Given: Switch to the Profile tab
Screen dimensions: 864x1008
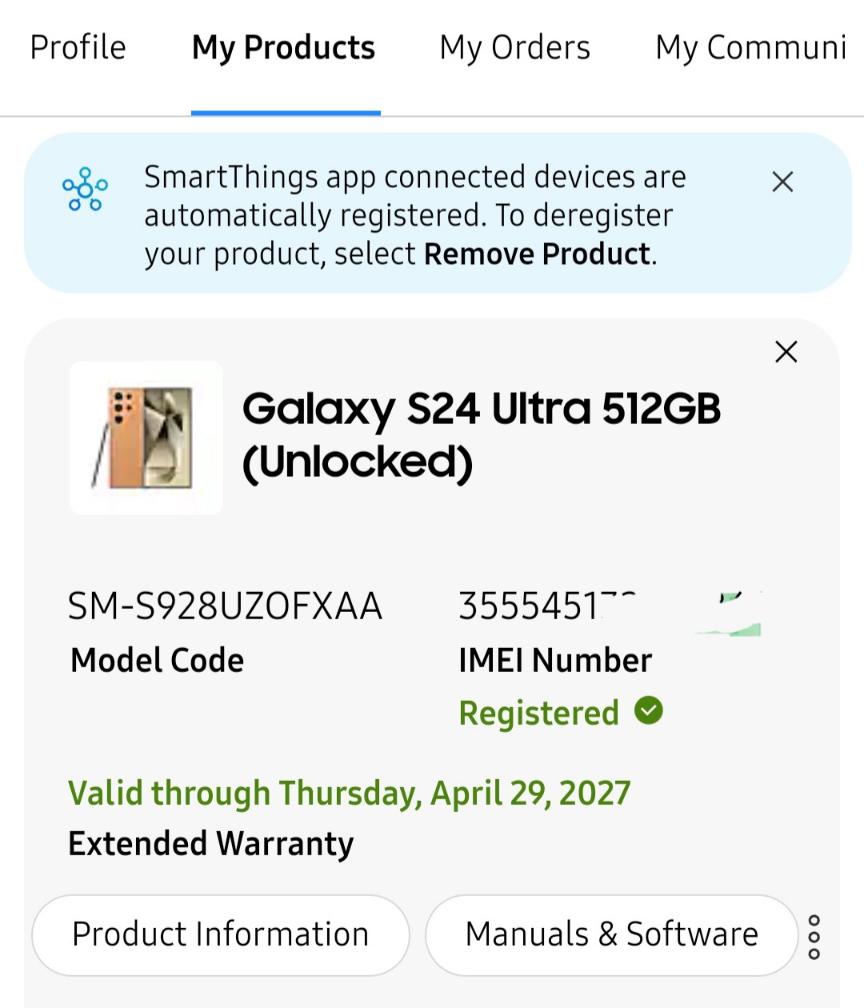Looking at the screenshot, I should (x=78, y=48).
